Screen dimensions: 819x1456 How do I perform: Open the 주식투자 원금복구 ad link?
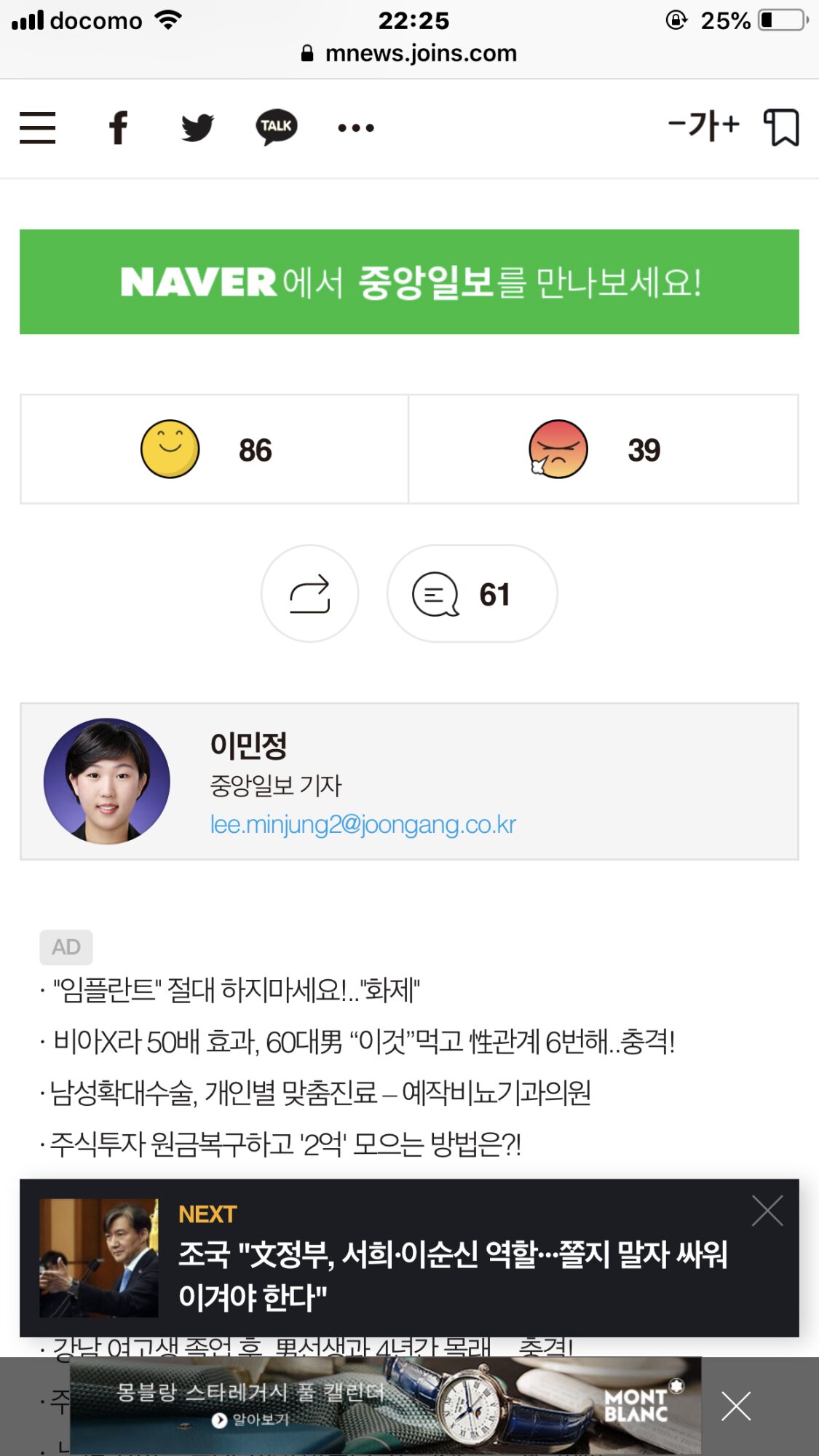[285, 1144]
